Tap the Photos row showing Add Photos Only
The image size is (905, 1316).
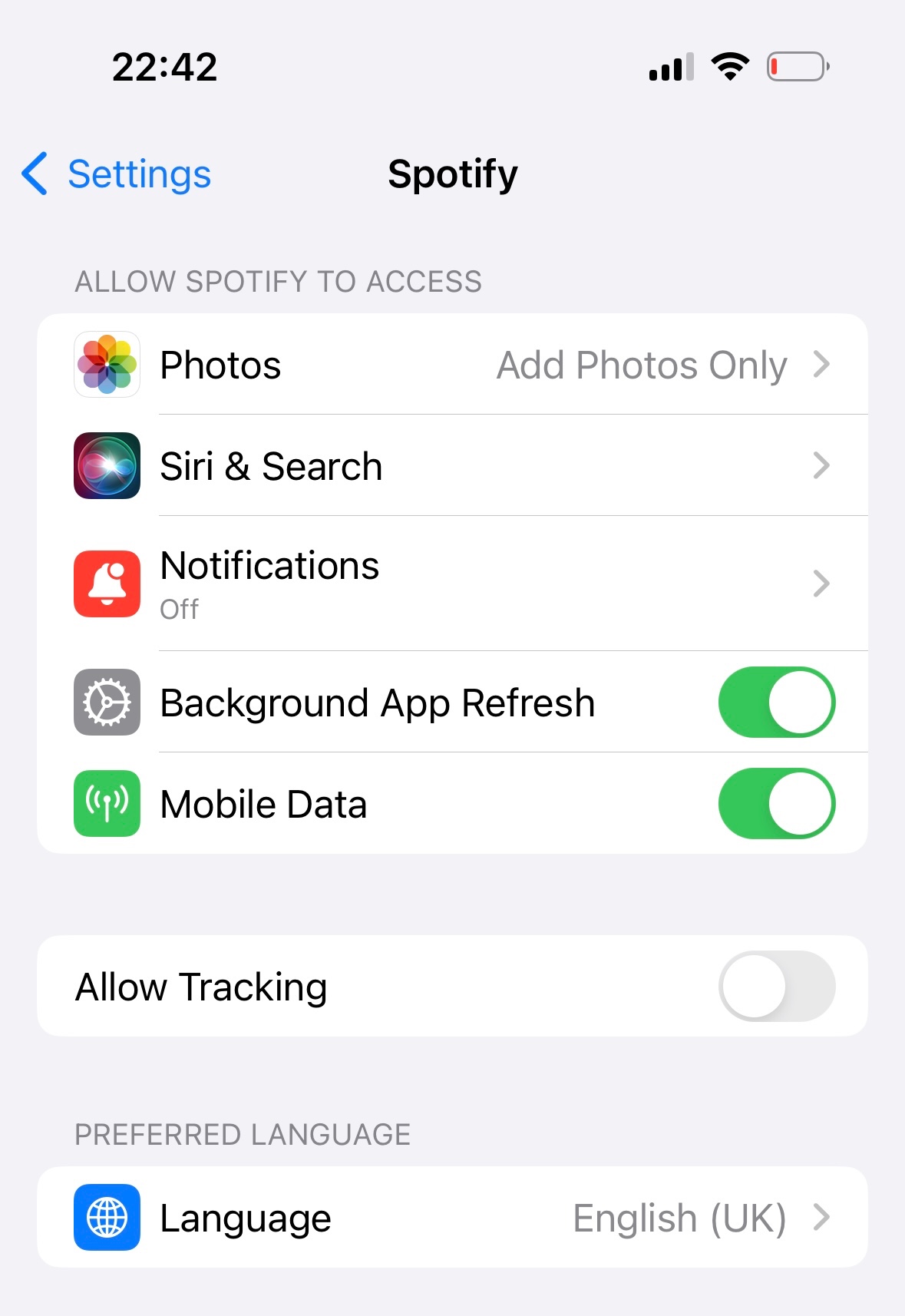[461, 365]
